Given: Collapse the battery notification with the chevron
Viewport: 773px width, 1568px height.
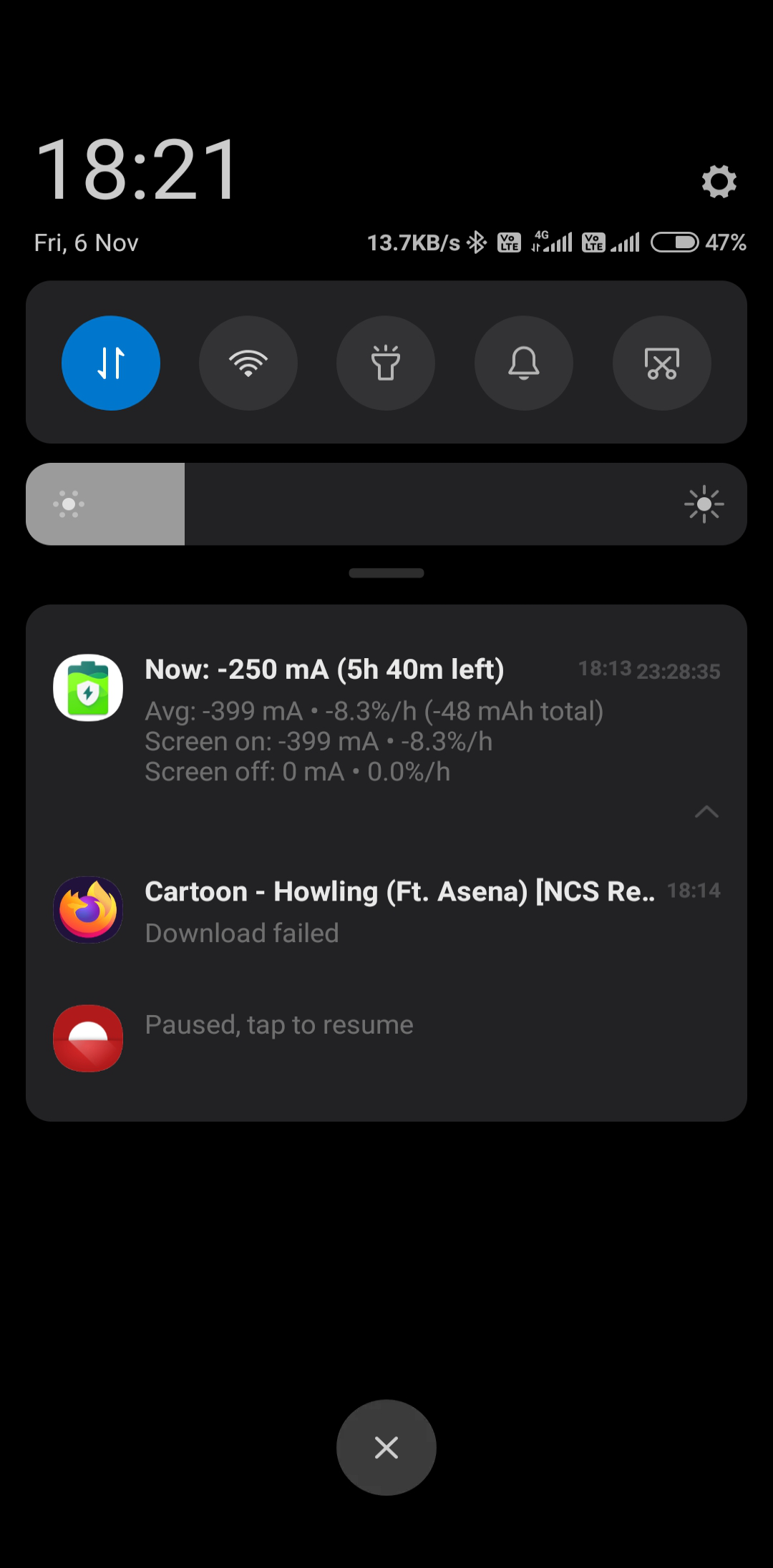Looking at the screenshot, I should pyautogui.click(x=706, y=812).
